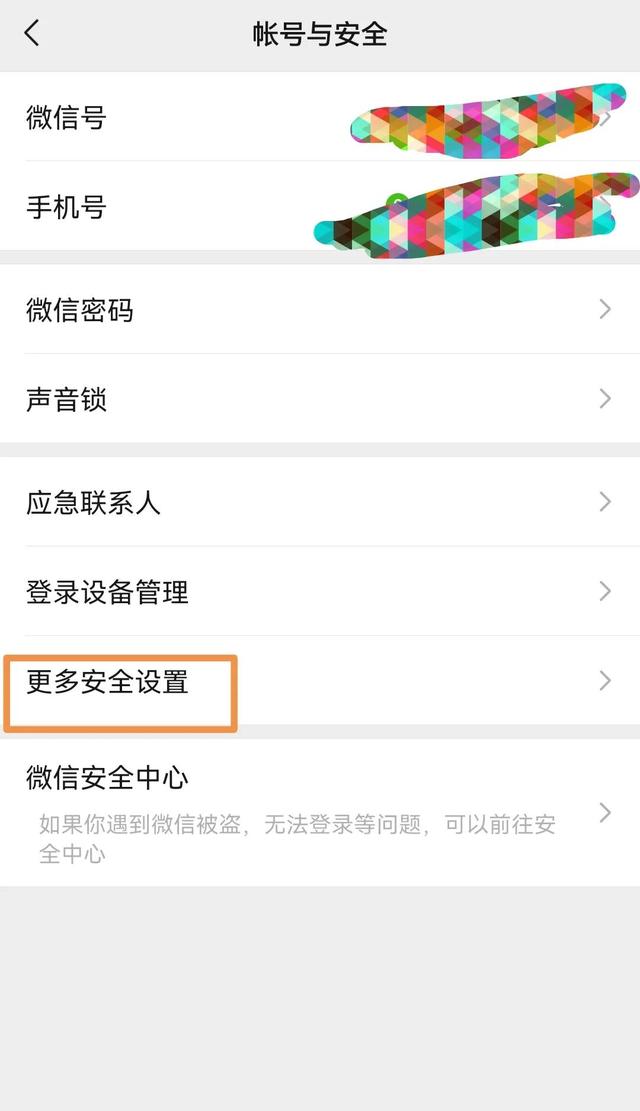Open the 手机号 row
The image size is (640, 1111).
[320, 205]
